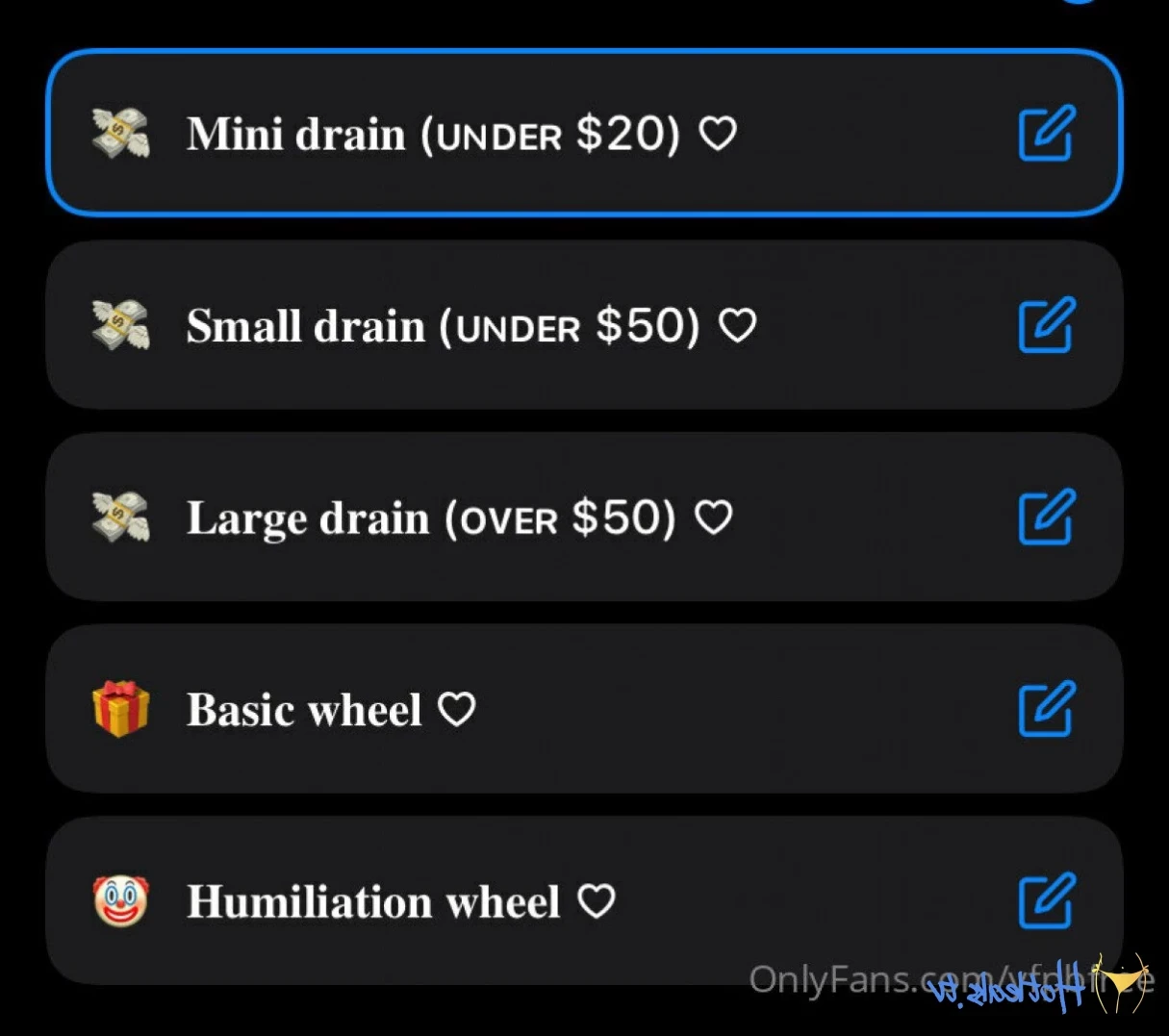Image resolution: width=1169 pixels, height=1036 pixels.
Task: Select the Mini drain (under $20) row
Action: [x=462, y=134]
